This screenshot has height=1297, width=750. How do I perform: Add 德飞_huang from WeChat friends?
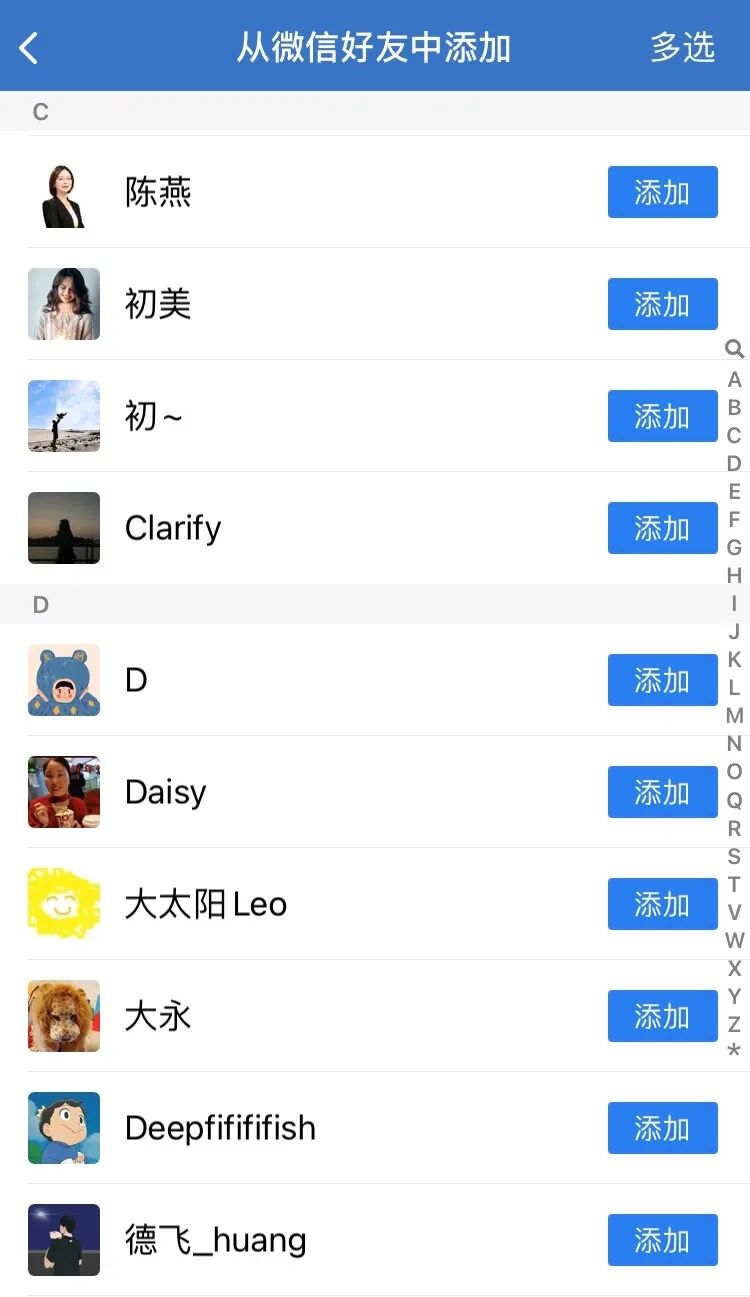click(662, 1240)
